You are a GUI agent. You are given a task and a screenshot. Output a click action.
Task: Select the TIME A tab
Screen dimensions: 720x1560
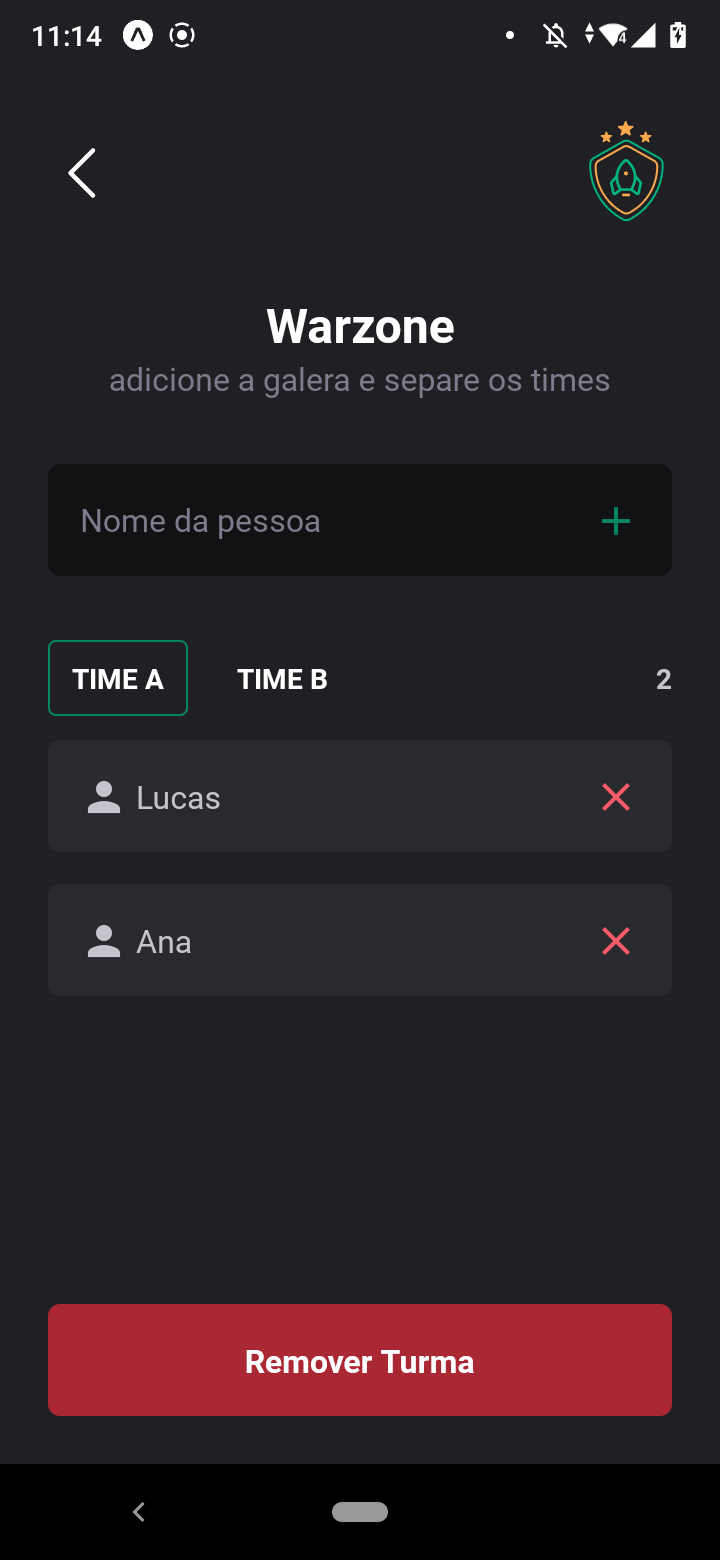tap(118, 679)
